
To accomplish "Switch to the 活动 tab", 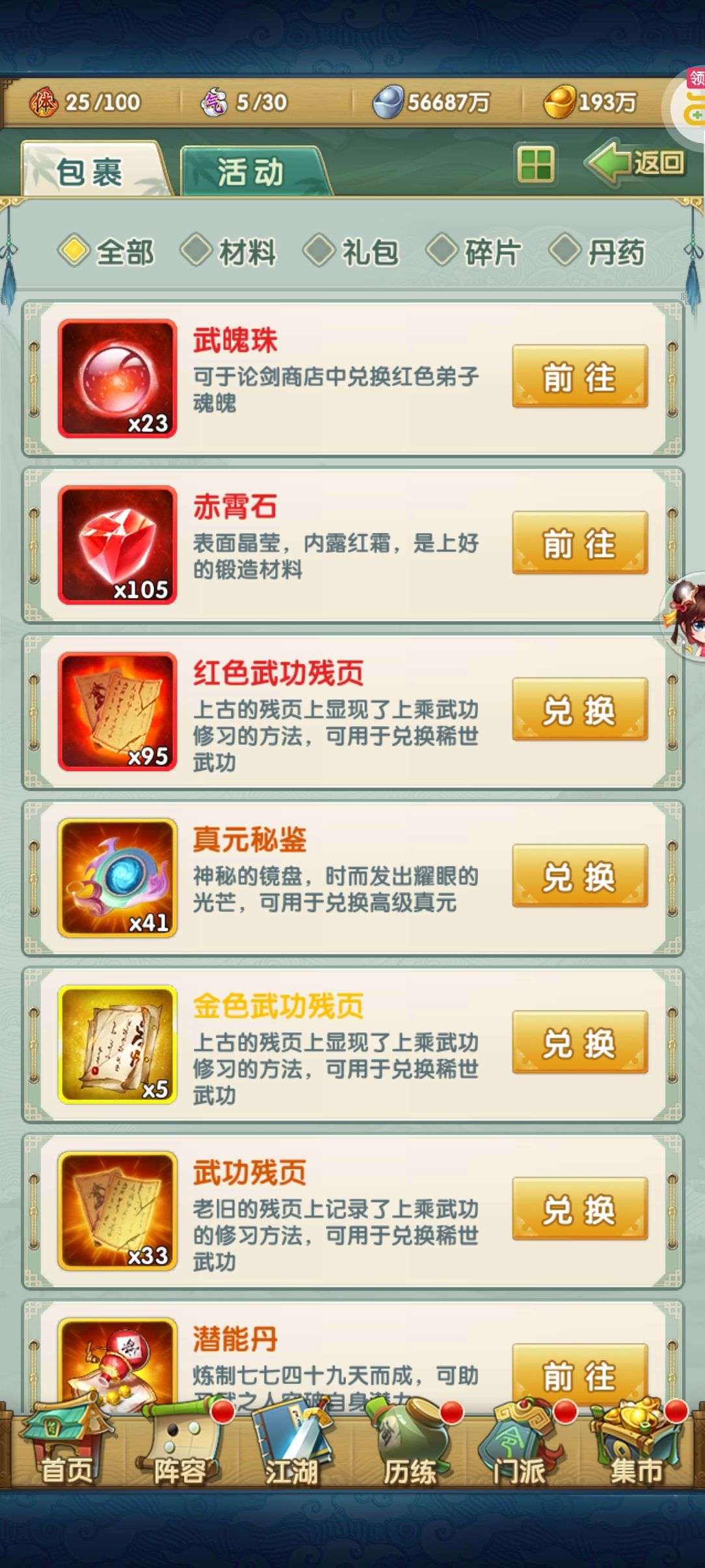I will coord(254,172).
